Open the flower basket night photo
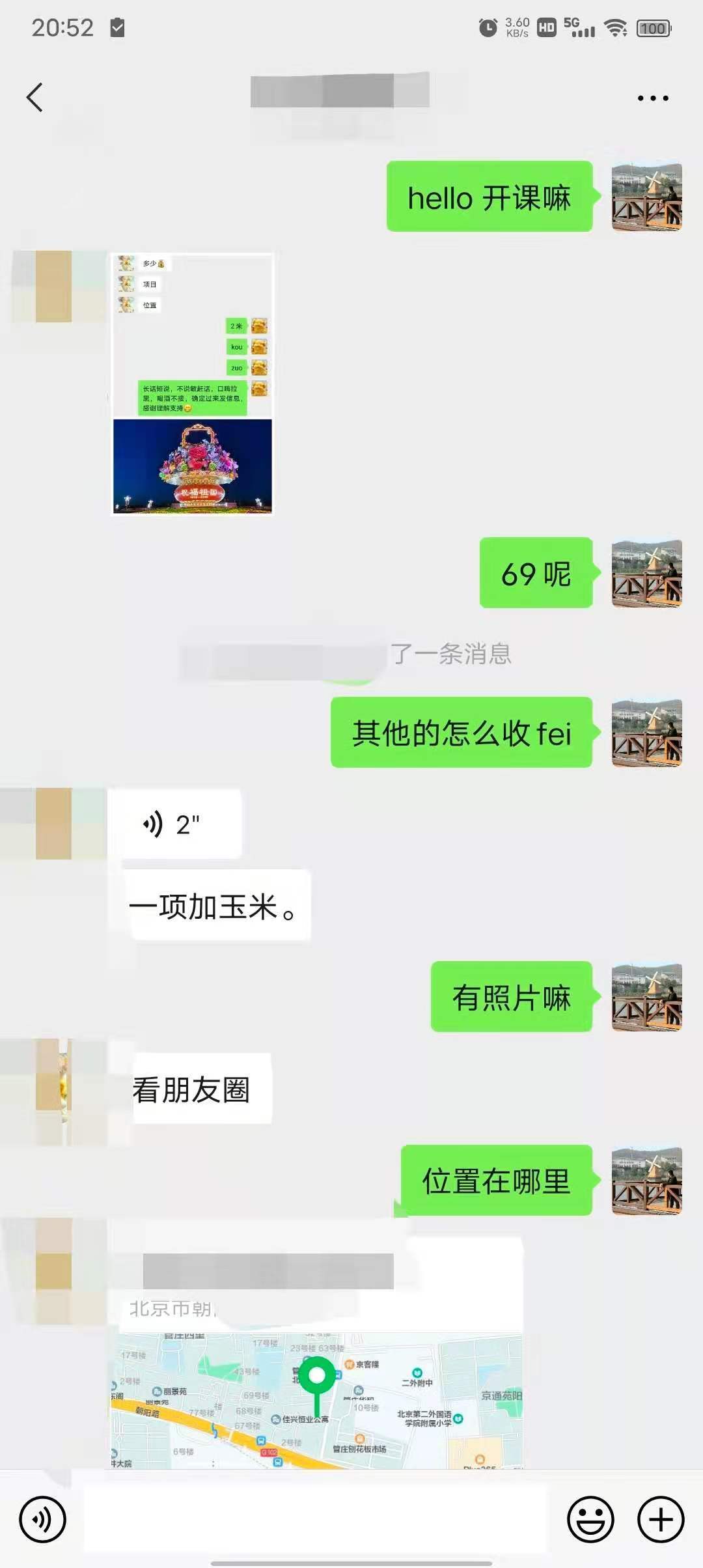The image size is (703, 1568). pos(192,466)
